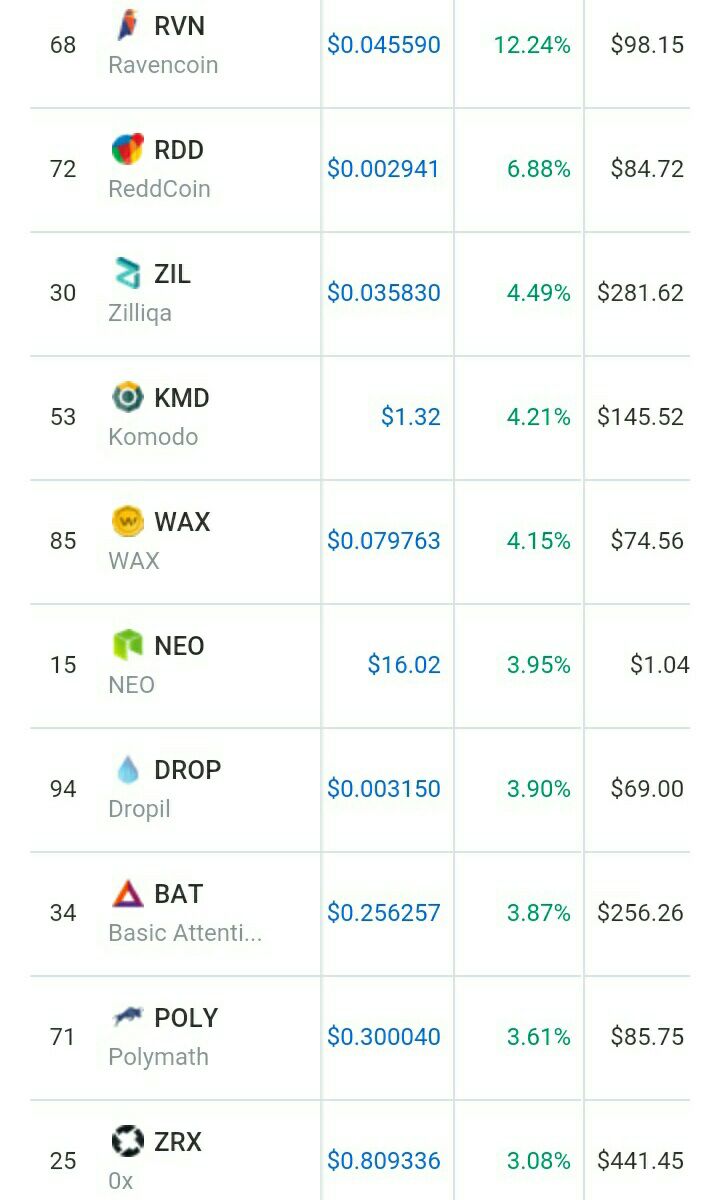This screenshot has height=1200, width=708.
Task: Open the Polymath POLY row
Action: [x=360, y=1038]
